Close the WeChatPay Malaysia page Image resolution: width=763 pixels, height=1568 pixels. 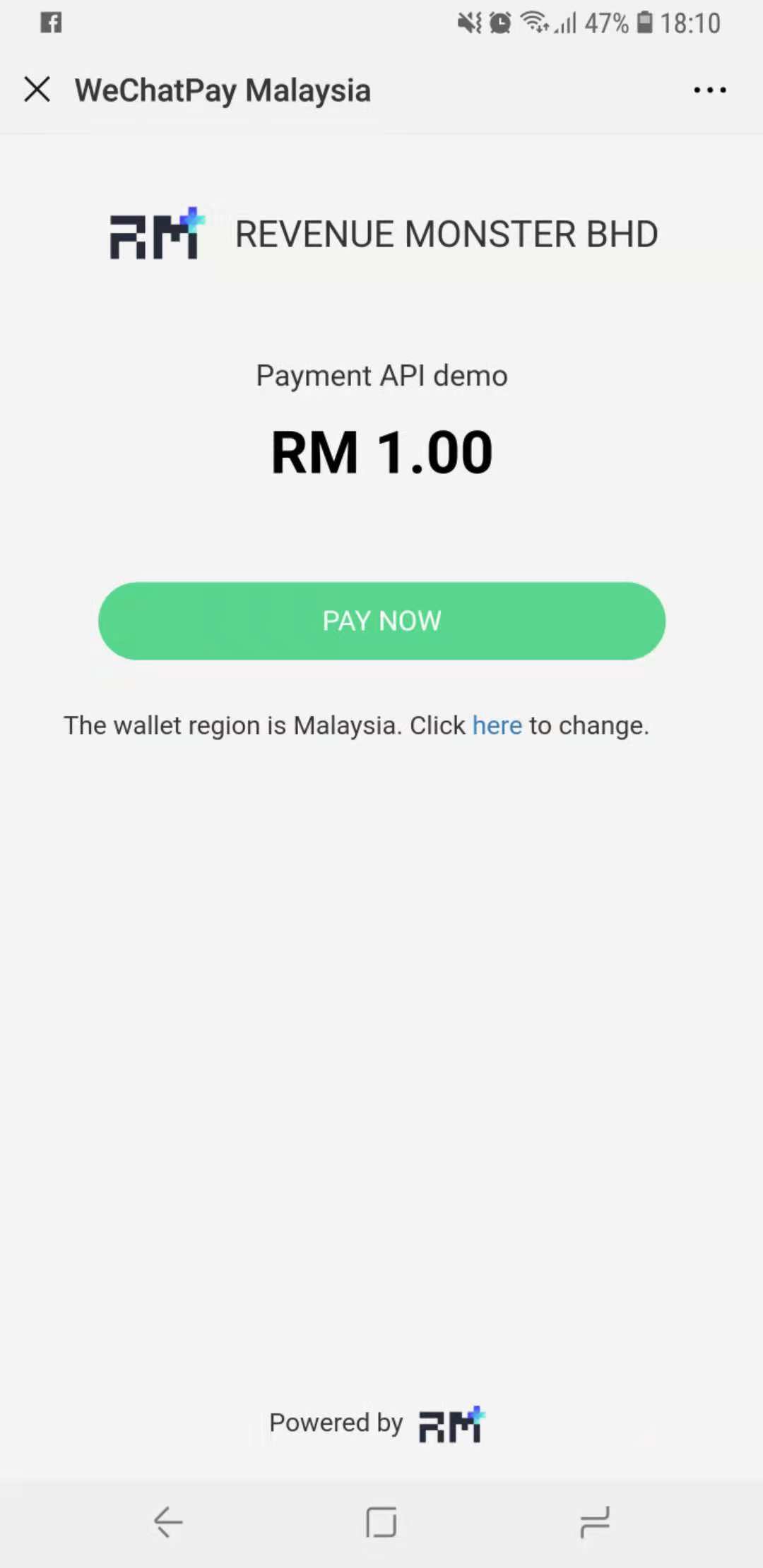pos(37,90)
